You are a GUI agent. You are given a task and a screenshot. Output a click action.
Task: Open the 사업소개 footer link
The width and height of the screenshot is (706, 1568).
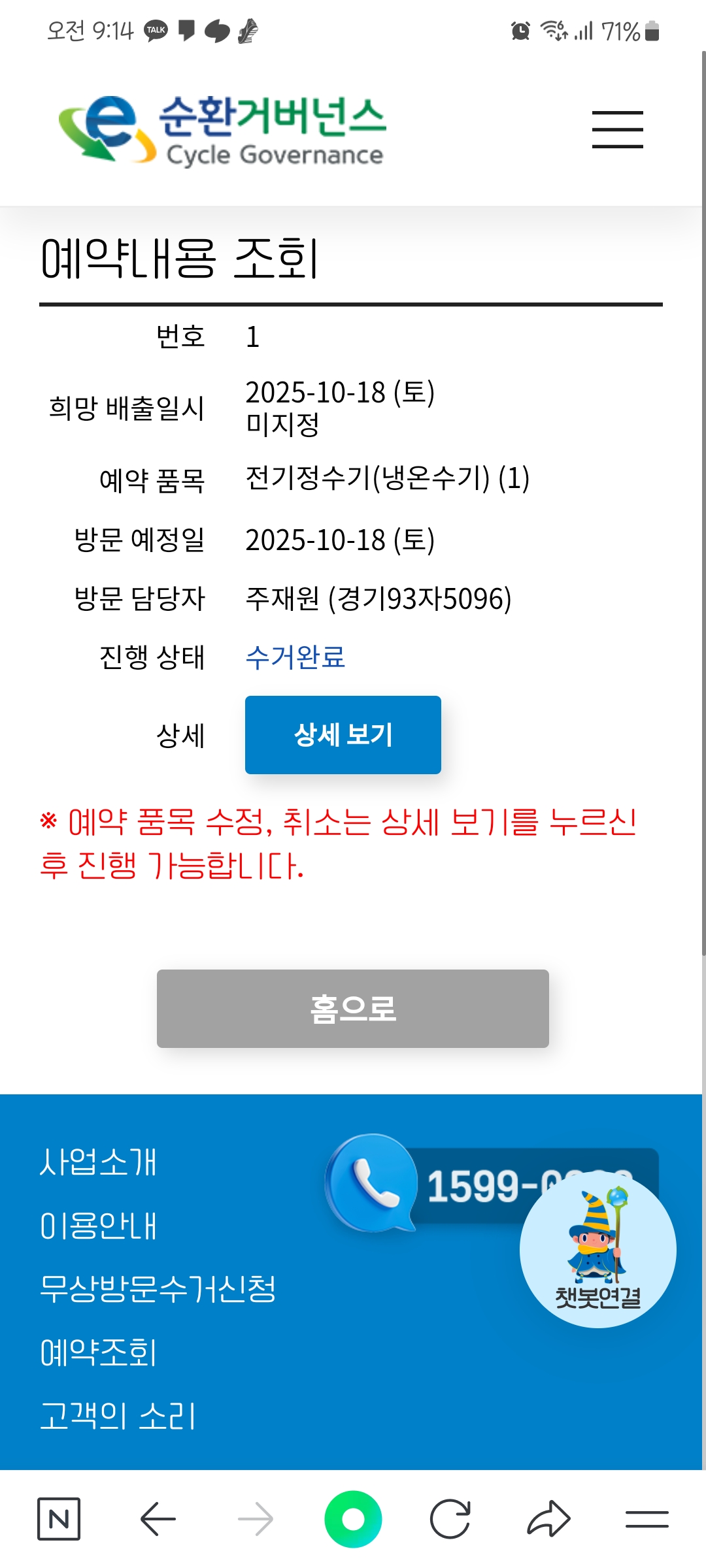98,1162
